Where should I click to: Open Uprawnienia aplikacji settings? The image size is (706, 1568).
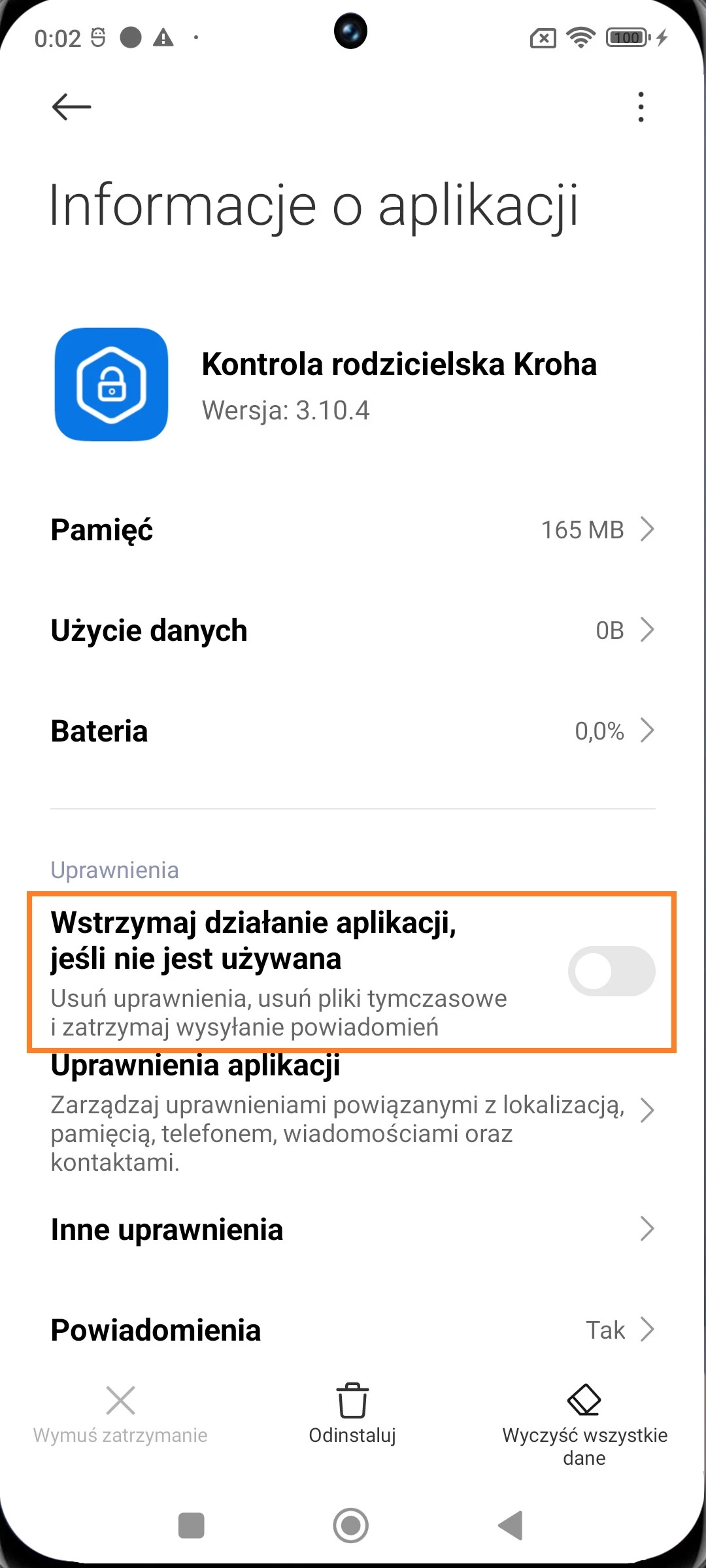[353, 1112]
